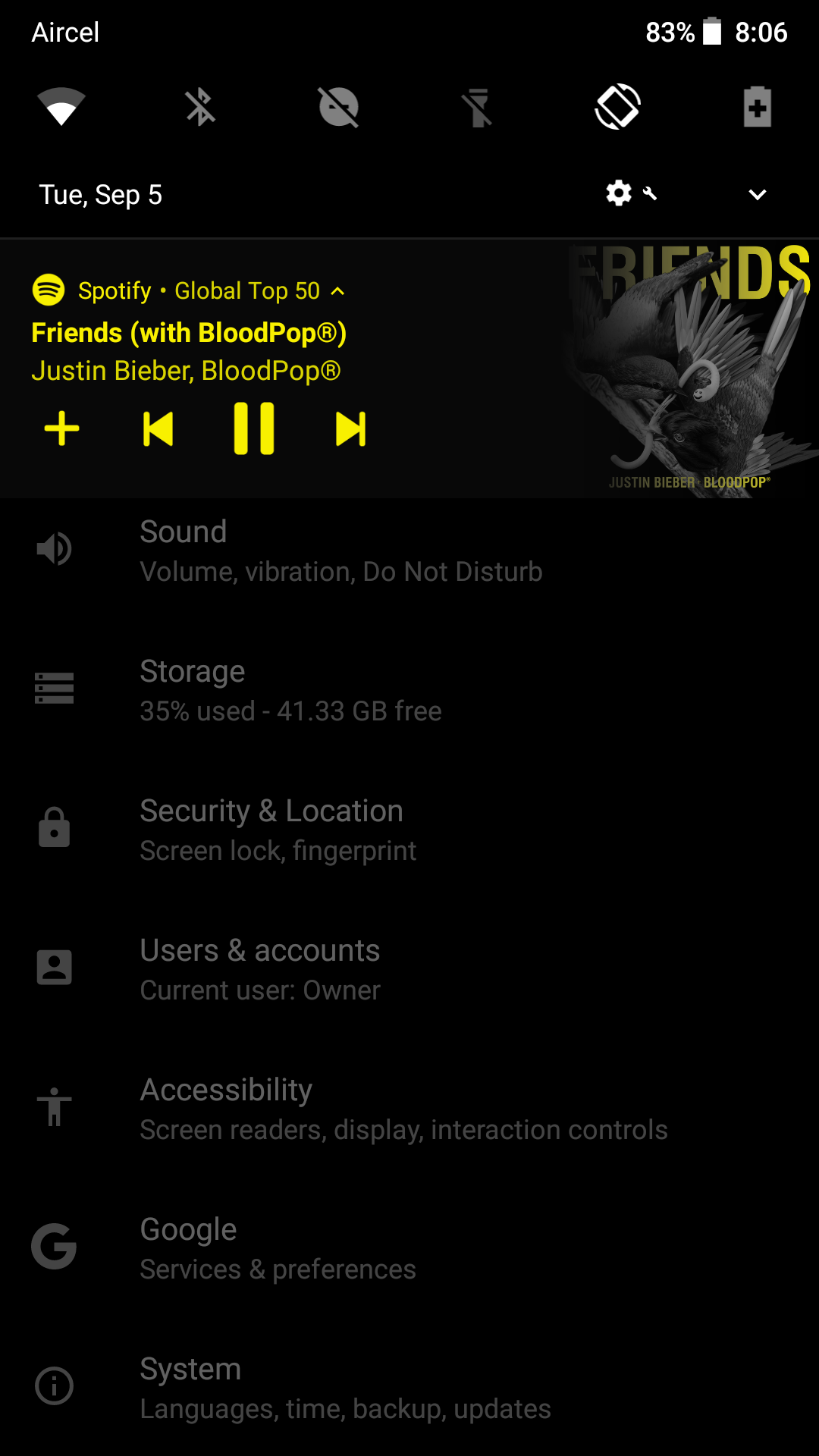
Task: Turn on Bluetooth quick setting
Action: point(200,106)
